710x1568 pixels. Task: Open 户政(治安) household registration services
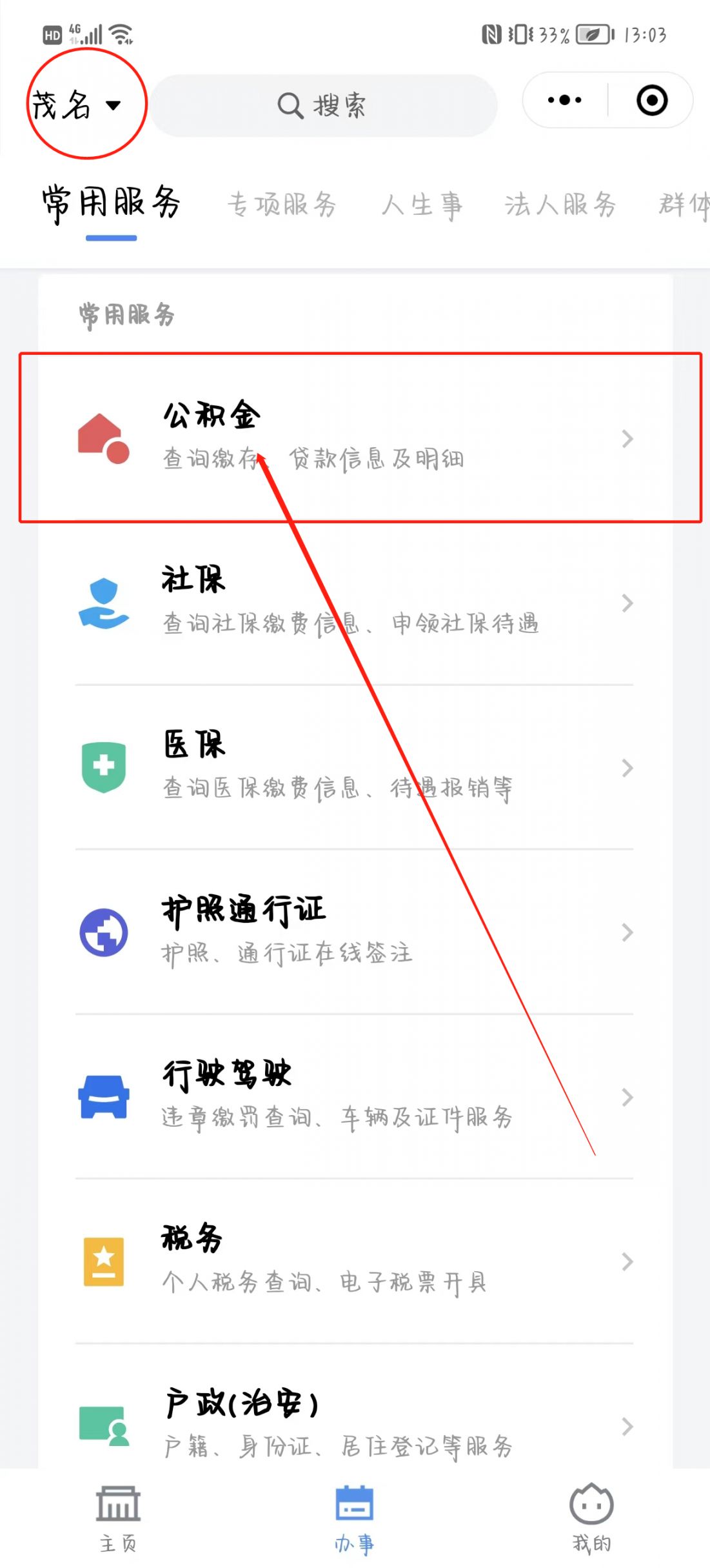pyautogui.click(x=355, y=1425)
